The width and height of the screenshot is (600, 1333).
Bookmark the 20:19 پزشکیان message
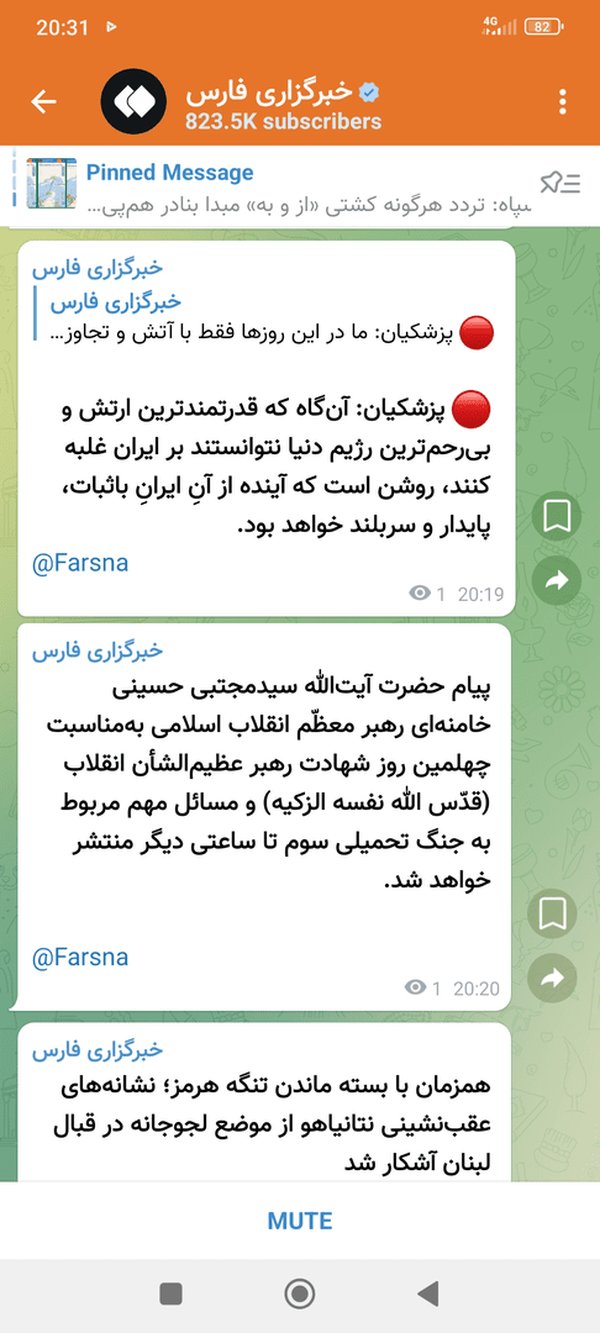(x=557, y=517)
